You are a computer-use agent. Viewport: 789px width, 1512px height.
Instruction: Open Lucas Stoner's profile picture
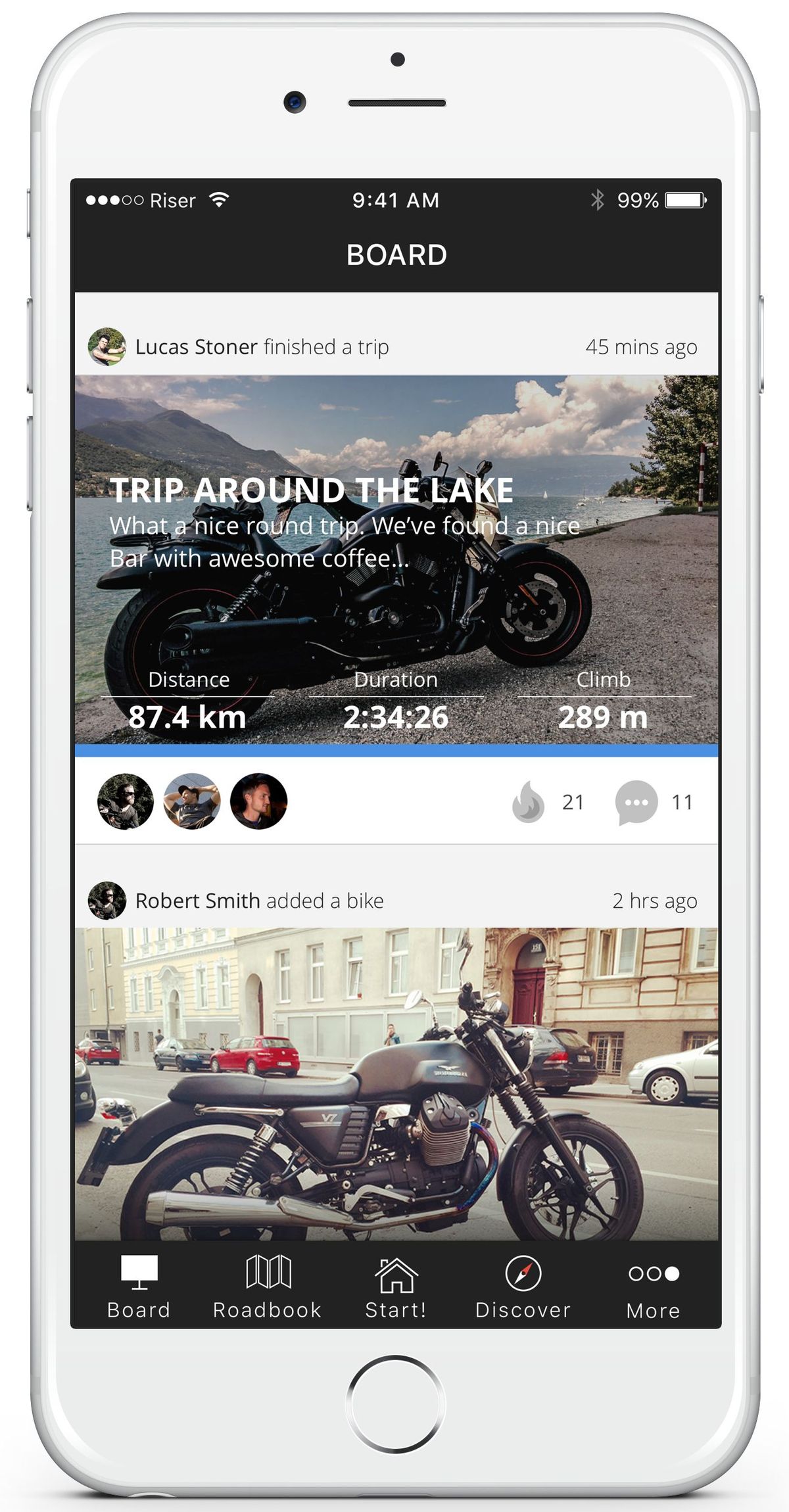107,346
